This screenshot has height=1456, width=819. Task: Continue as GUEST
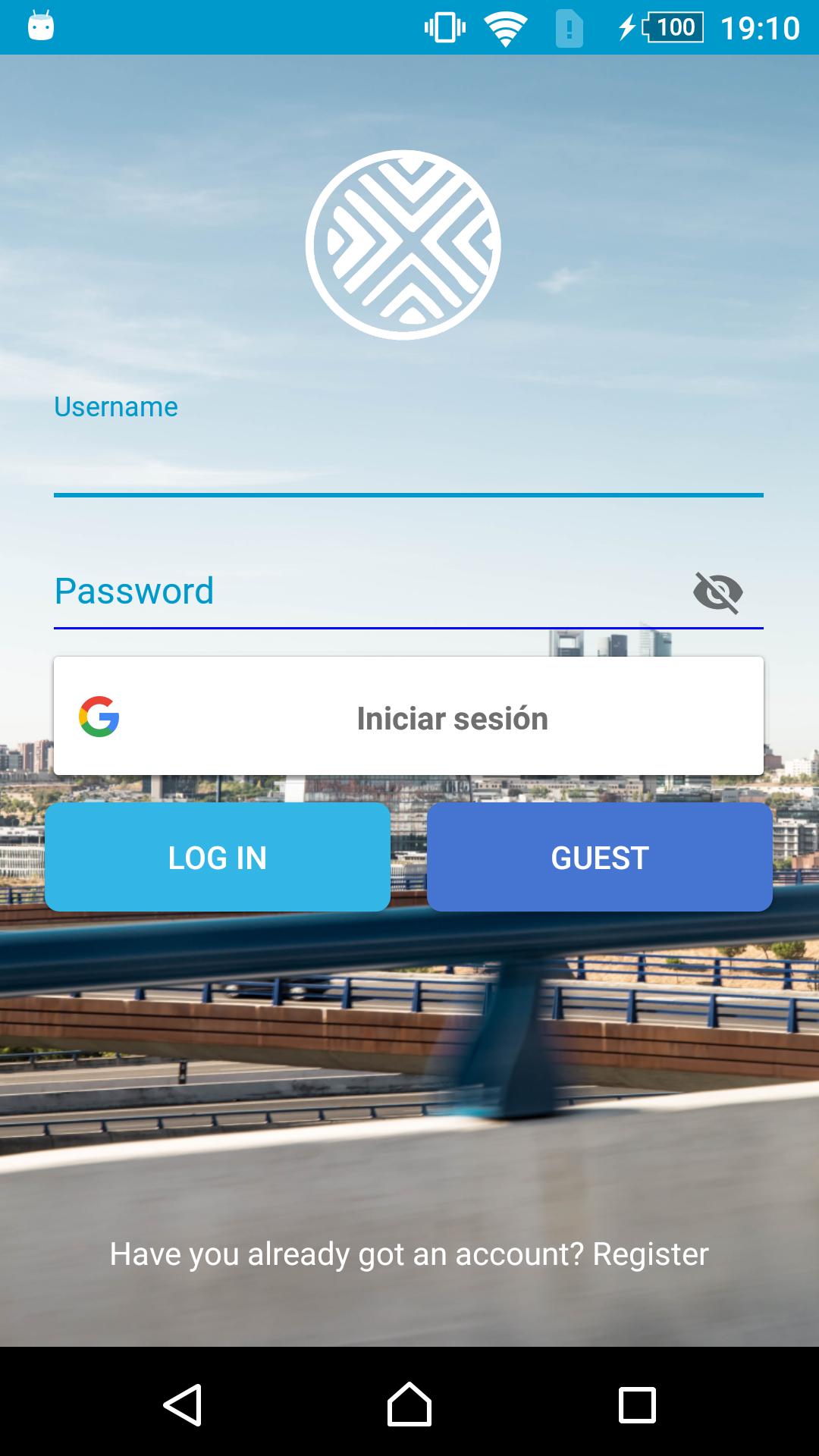(599, 857)
